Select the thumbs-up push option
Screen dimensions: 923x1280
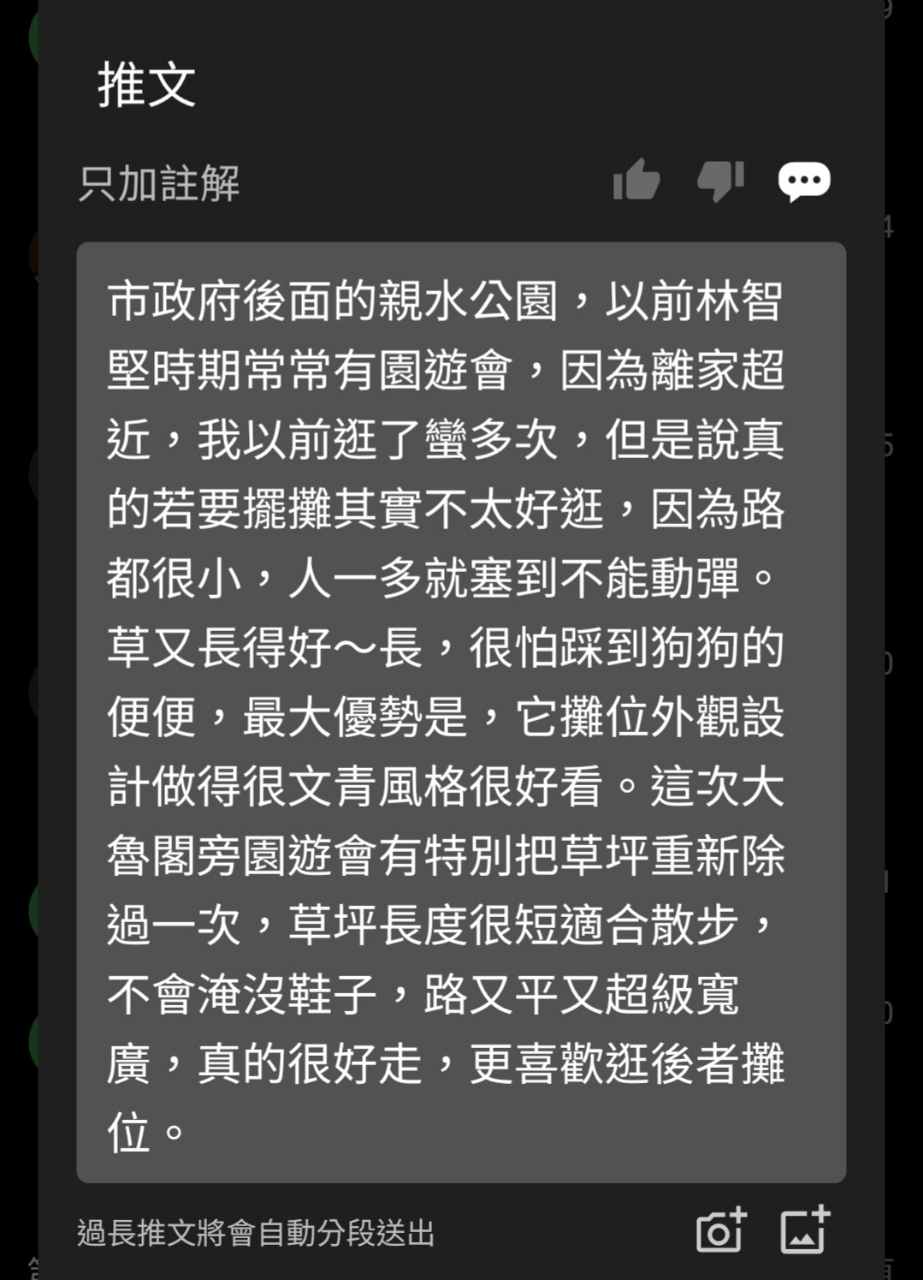(636, 182)
